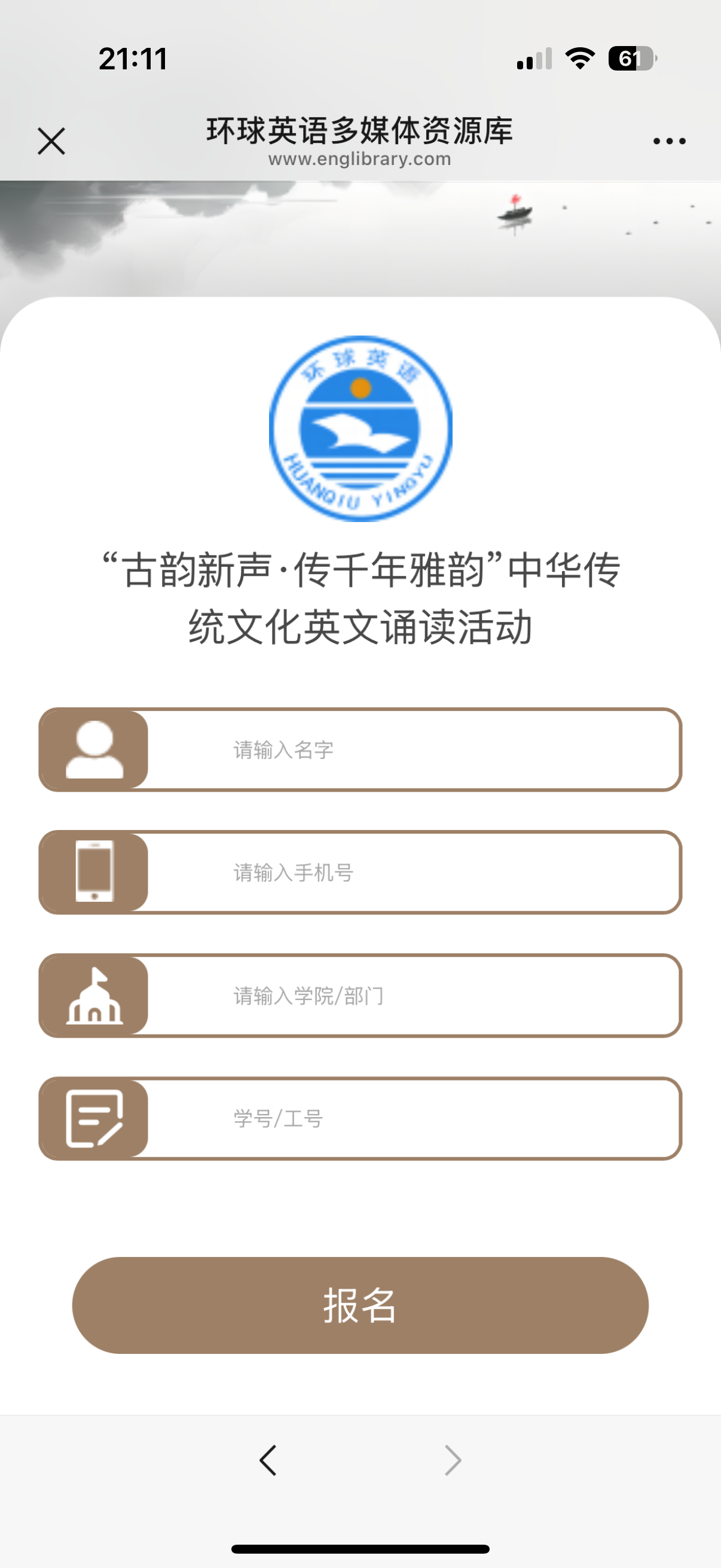721x1568 pixels.
Task: Focus the 请输入名字 name field
Action: [413, 750]
